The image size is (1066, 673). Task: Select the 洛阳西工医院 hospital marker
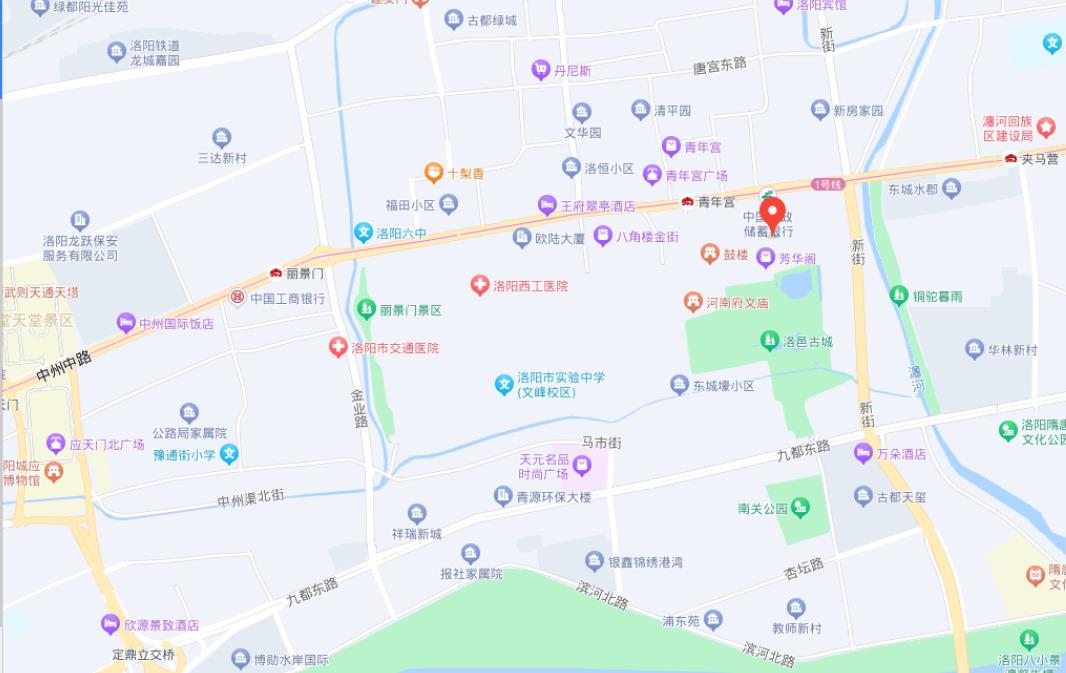coord(481,286)
